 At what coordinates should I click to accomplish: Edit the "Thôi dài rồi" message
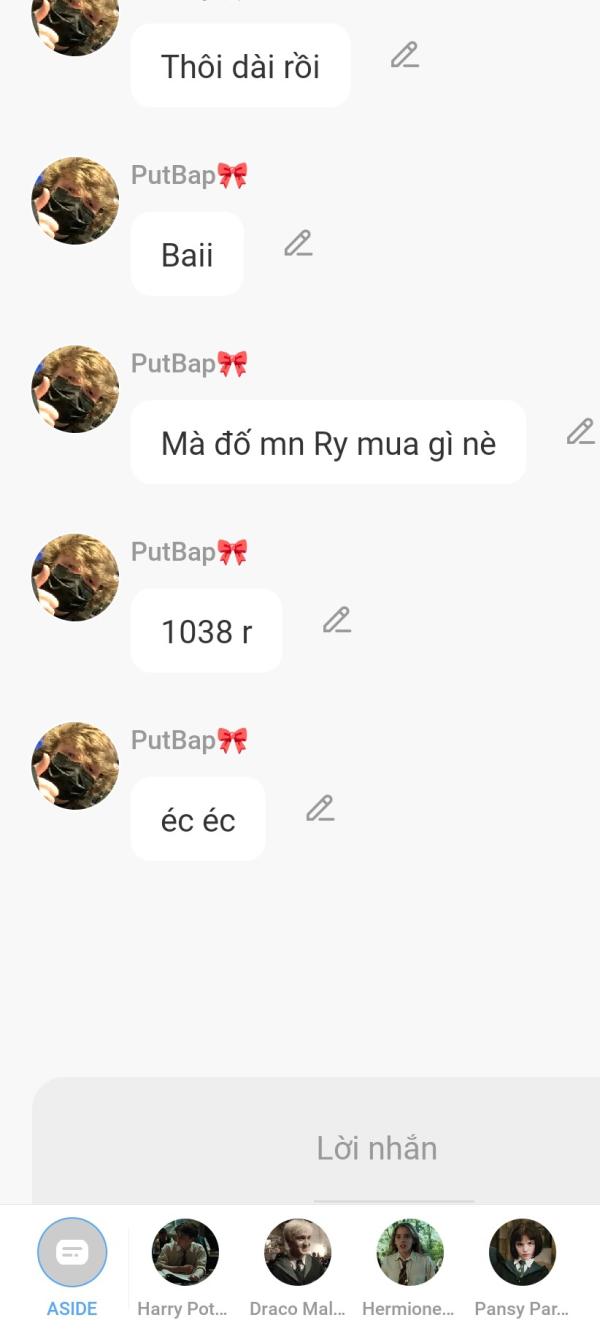pos(404,55)
